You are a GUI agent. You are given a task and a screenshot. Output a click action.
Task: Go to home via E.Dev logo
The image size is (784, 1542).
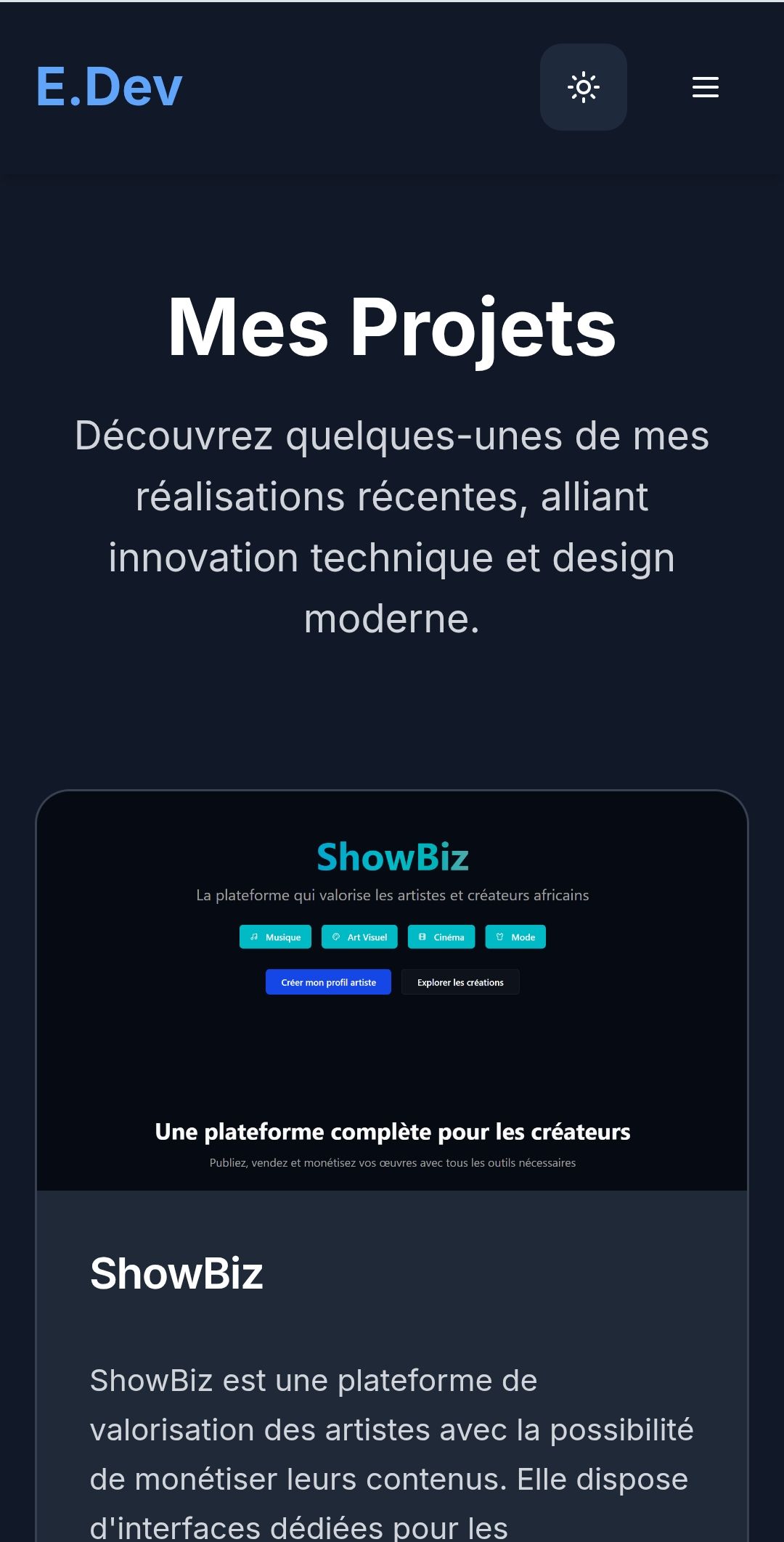point(109,87)
